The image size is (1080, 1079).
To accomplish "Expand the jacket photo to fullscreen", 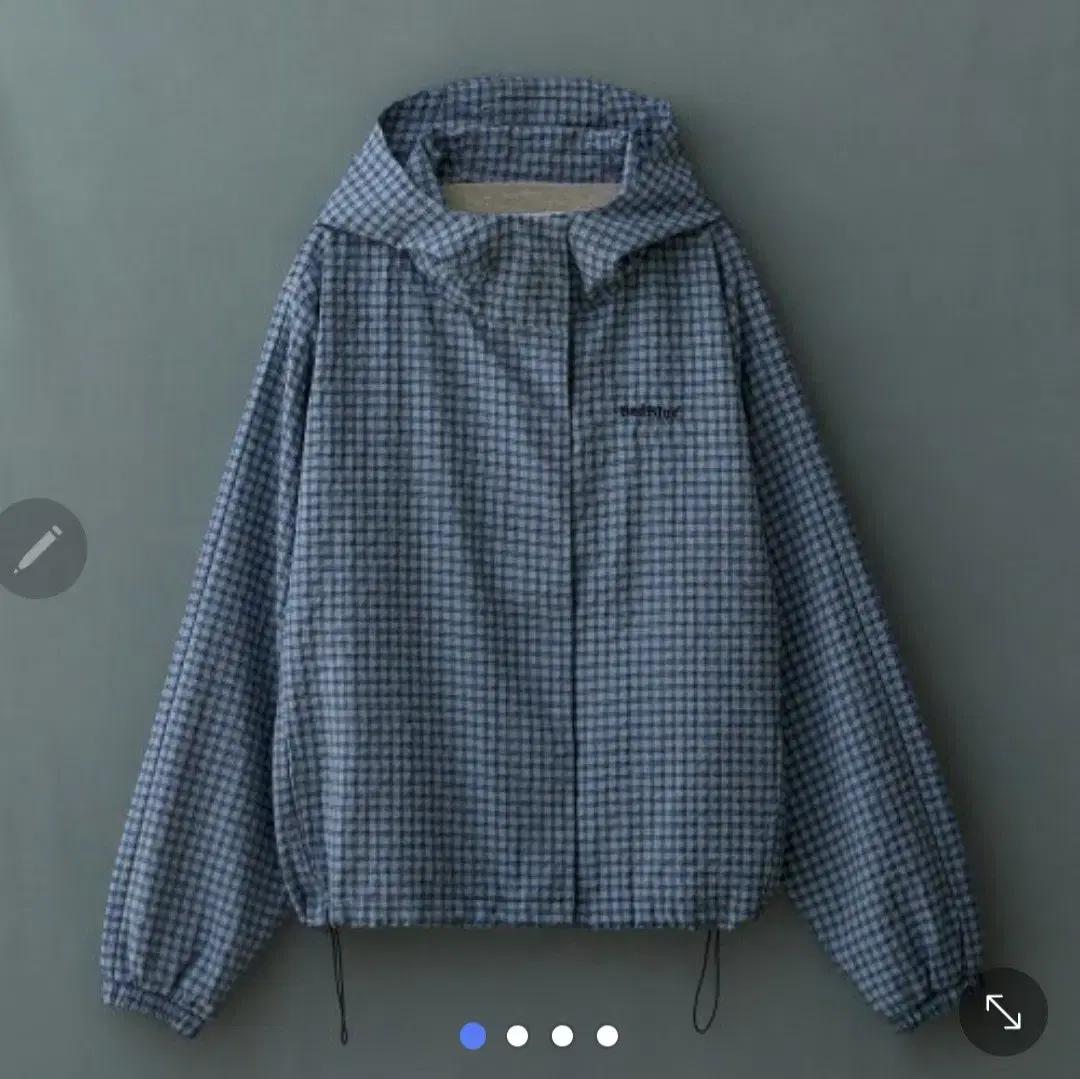I will coord(1002,1011).
